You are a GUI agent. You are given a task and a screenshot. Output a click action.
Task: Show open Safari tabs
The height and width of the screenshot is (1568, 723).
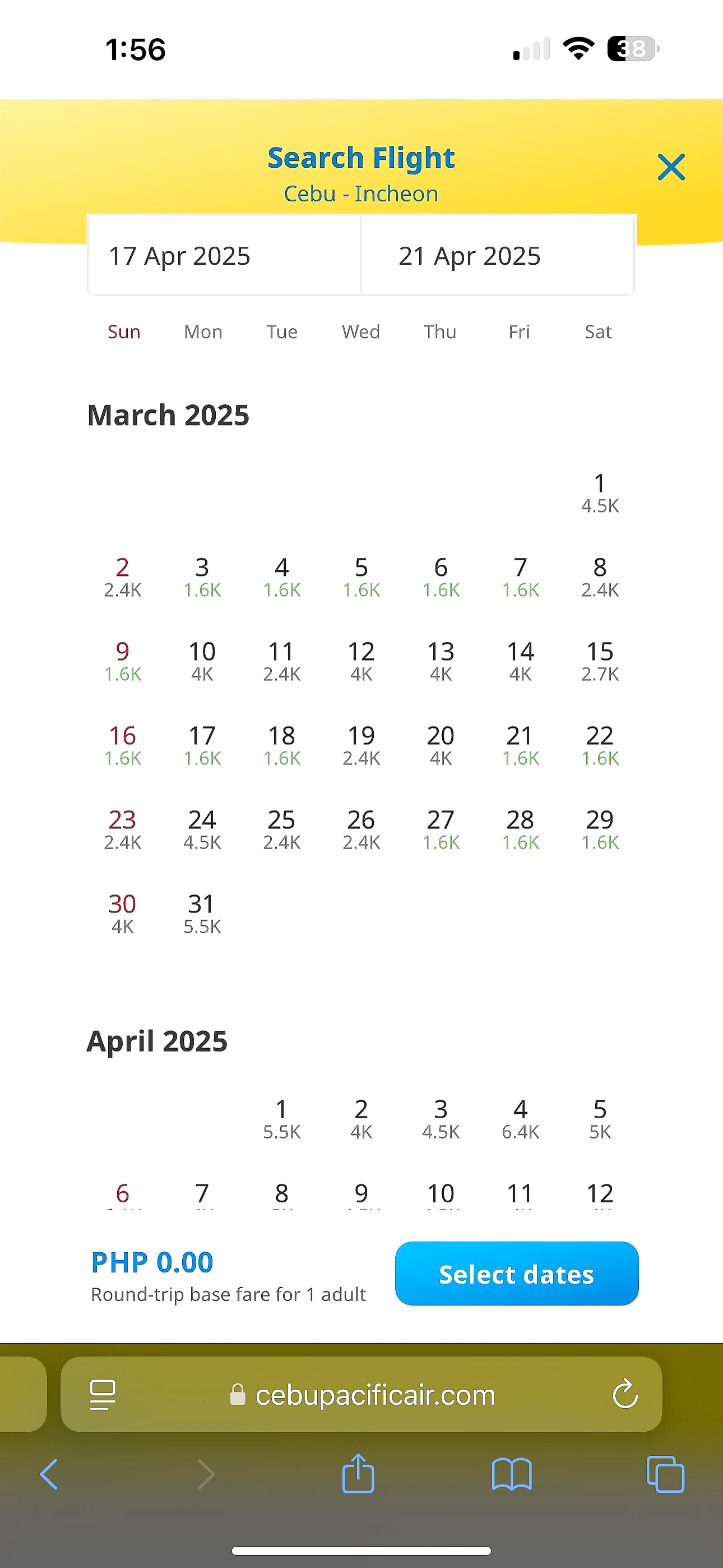click(665, 1474)
